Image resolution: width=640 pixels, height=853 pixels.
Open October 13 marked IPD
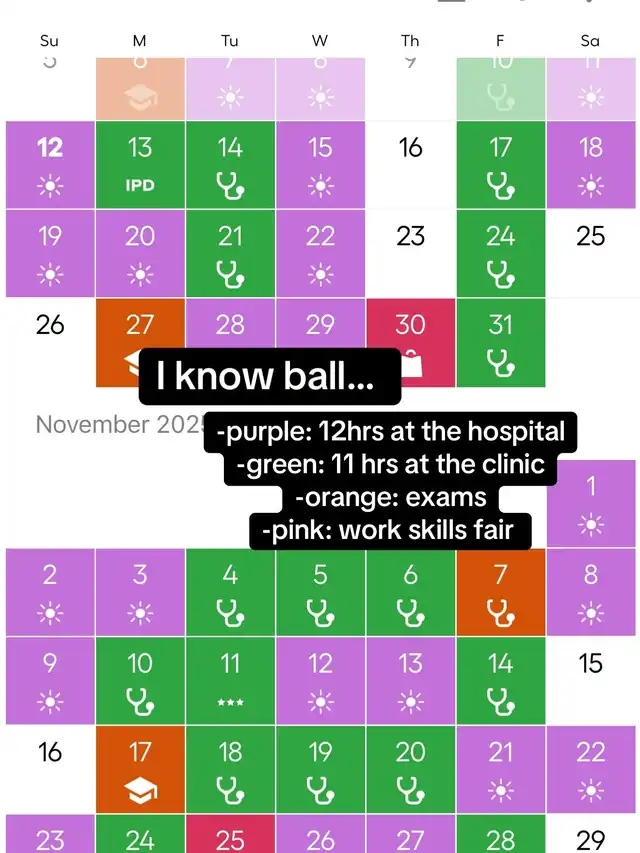pyautogui.click(x=140, y=165)
